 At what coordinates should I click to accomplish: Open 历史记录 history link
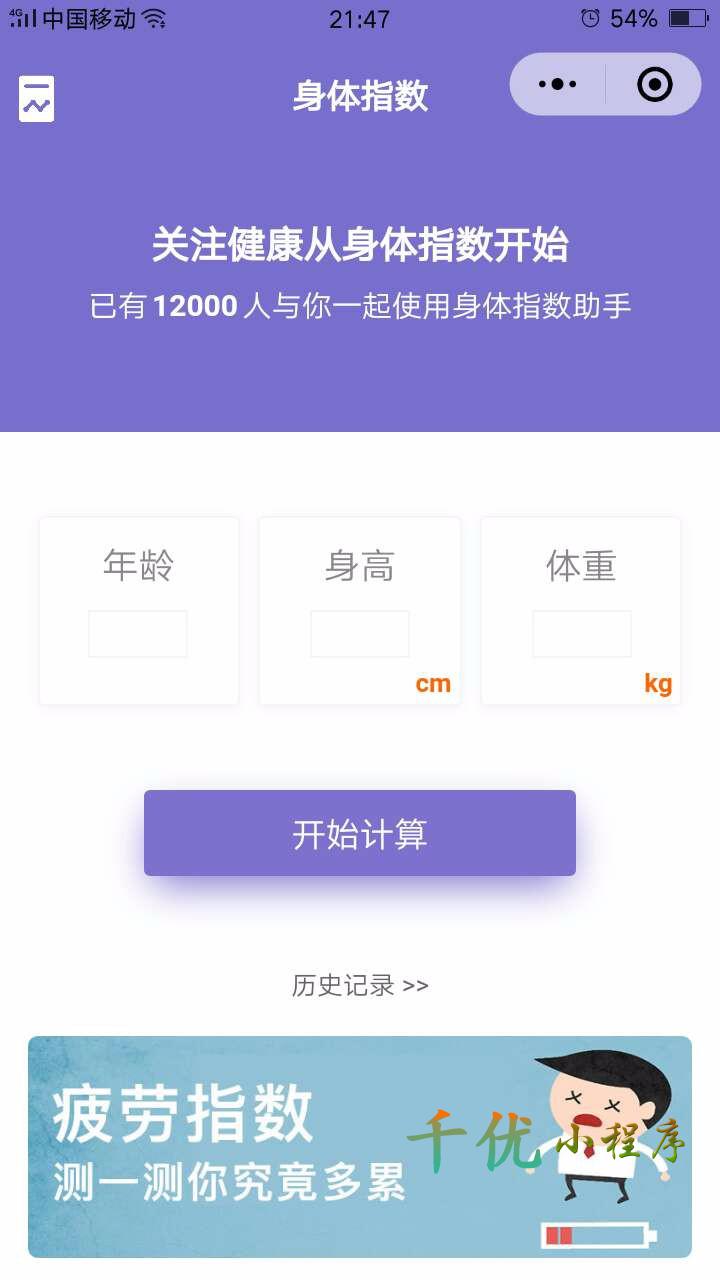tap(360, 986)
